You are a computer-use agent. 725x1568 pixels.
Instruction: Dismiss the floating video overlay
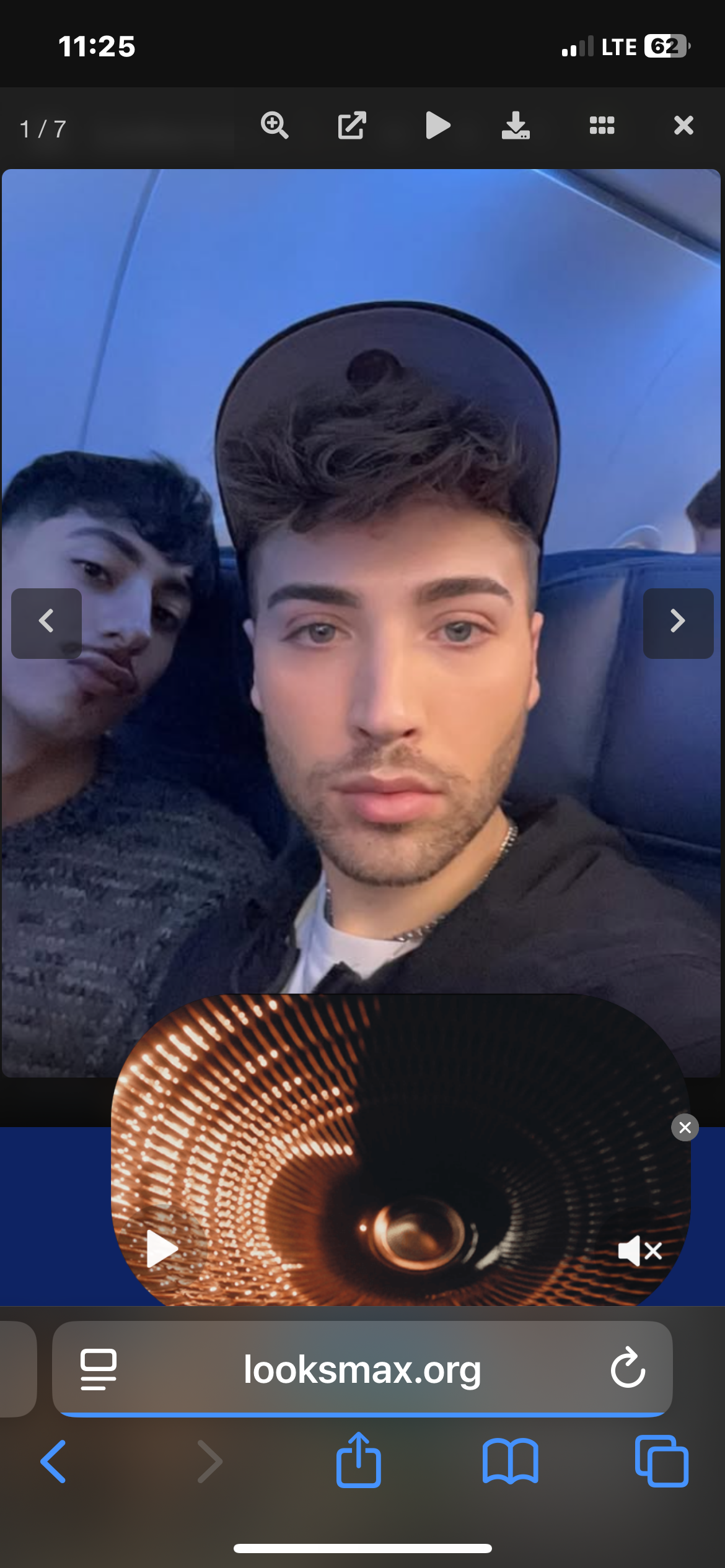pos(685,1128)
